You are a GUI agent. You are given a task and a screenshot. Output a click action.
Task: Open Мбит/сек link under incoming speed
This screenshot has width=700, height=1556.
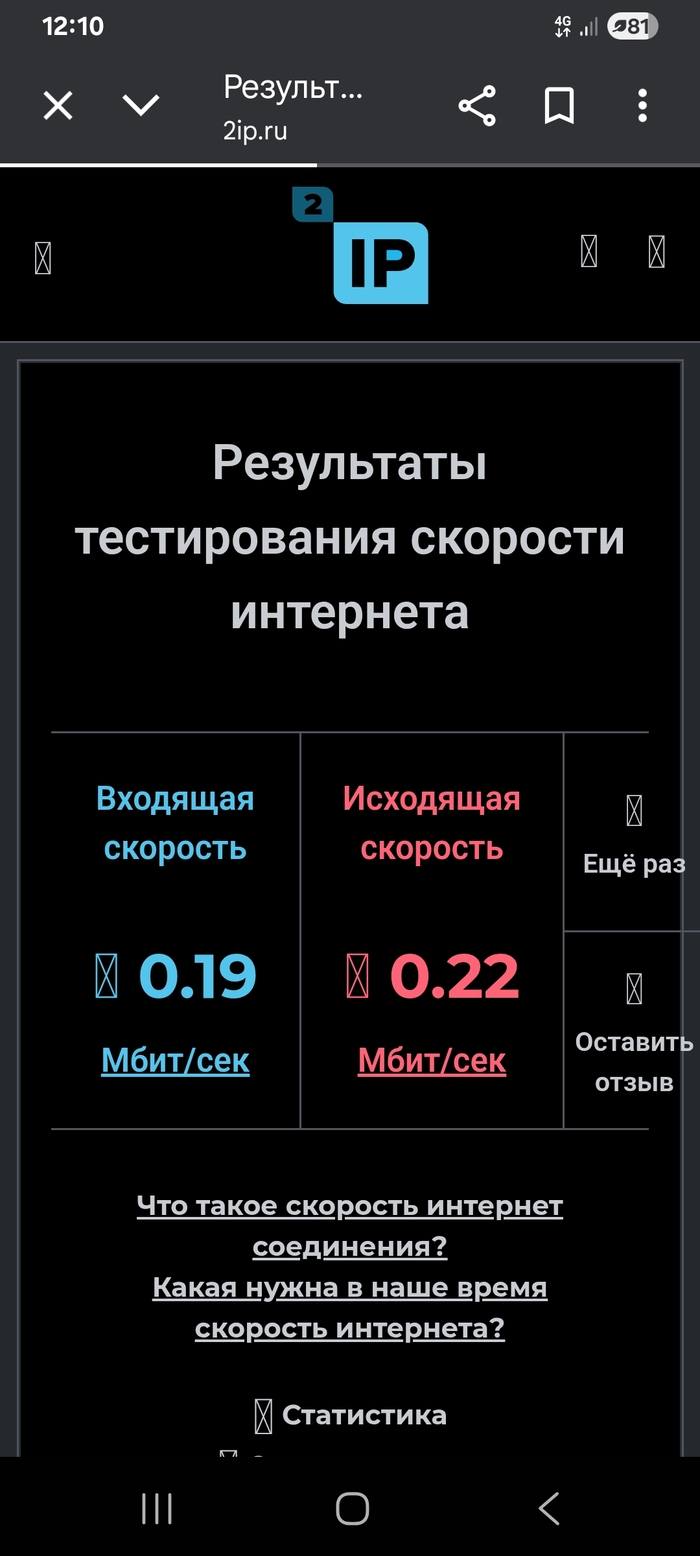(x=175, y=1060)
